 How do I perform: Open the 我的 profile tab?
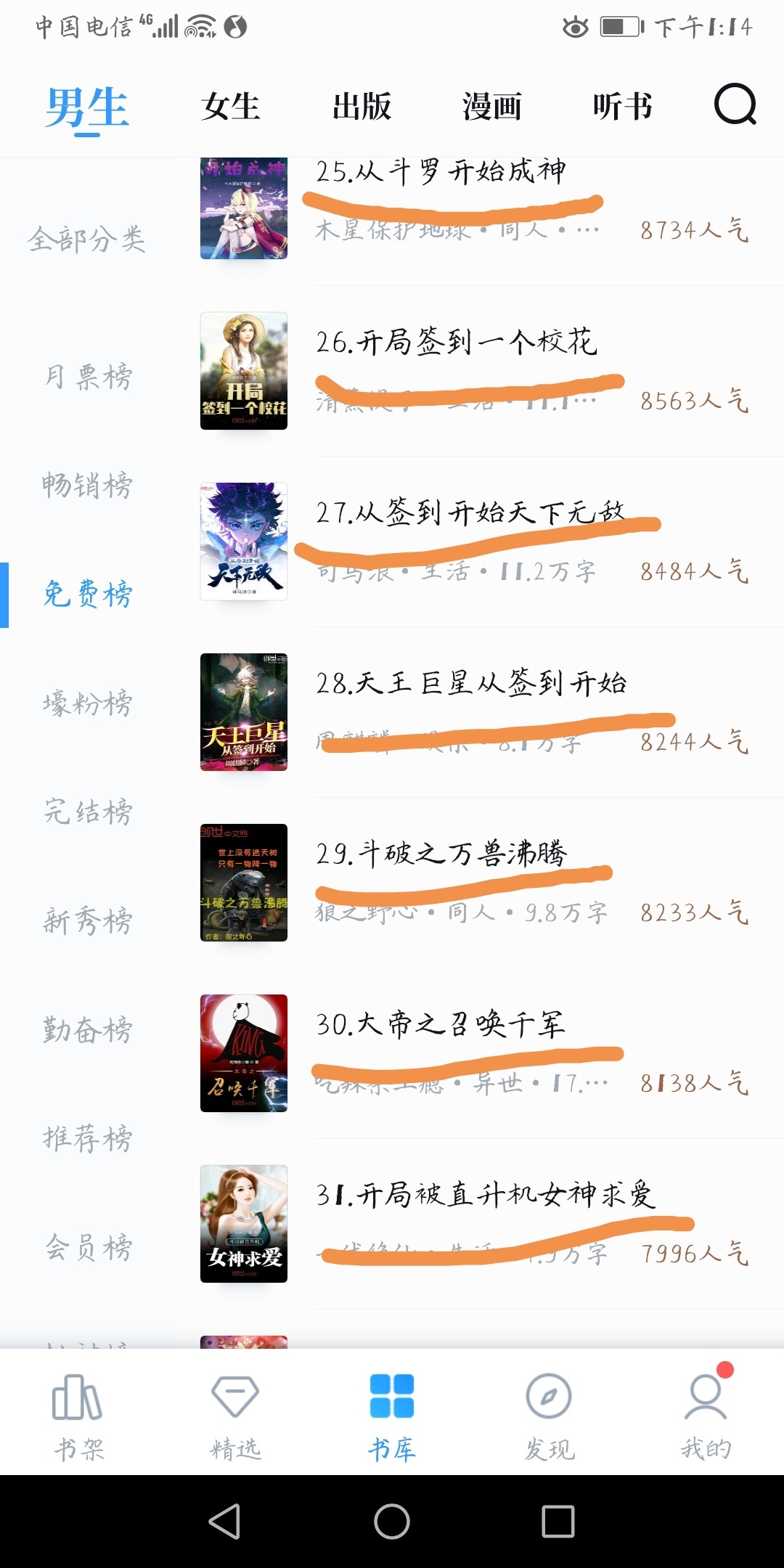706,1416
